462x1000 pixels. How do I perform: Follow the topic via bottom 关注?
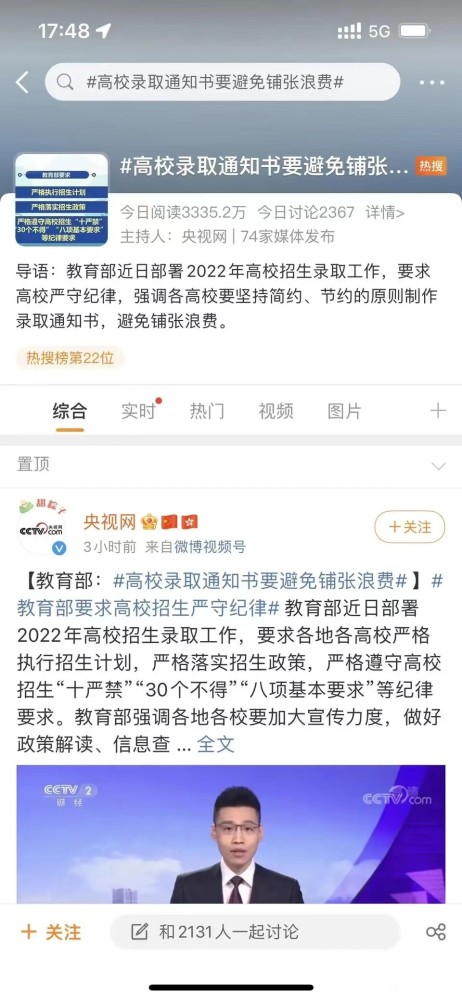(x=51, y=932)
